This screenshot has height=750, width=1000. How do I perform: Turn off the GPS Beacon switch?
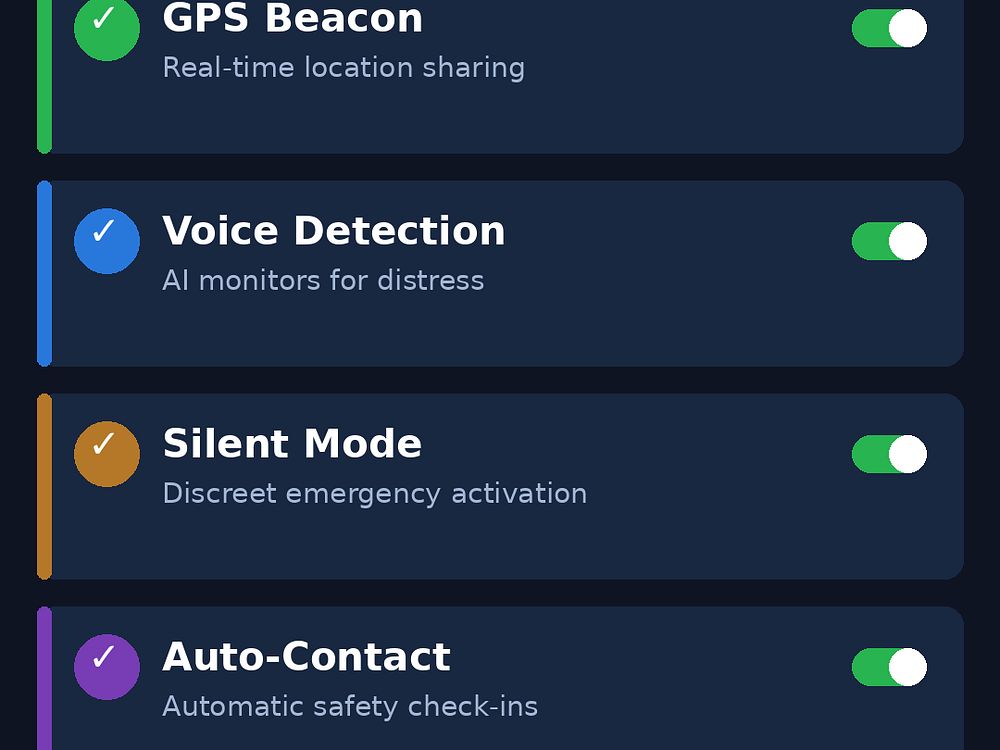click(x=889, y=28)
